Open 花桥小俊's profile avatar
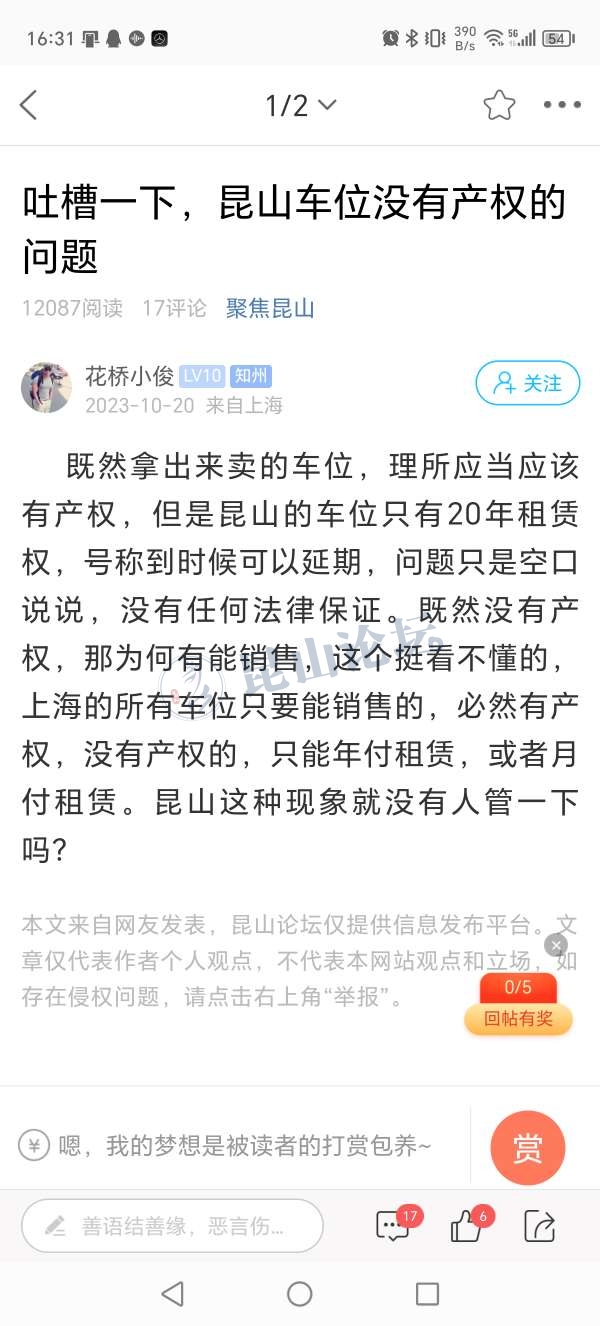Viewport: 600px width, 1326px height. [46, 388]
